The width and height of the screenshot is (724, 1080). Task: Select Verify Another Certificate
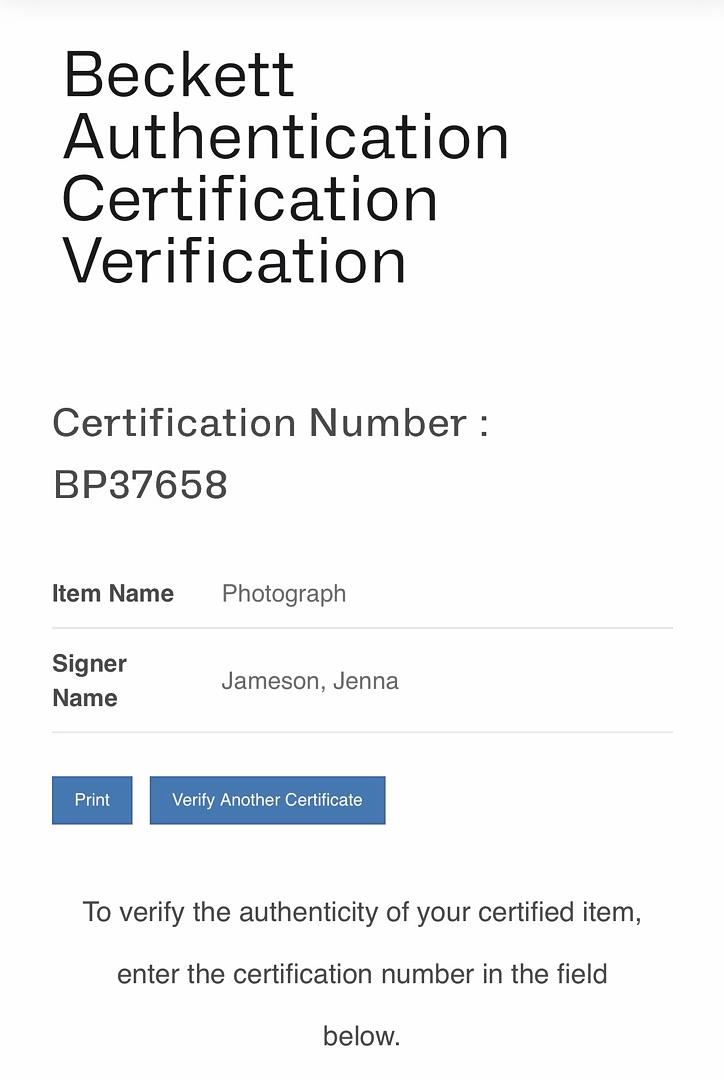click(x=267, y=800)
